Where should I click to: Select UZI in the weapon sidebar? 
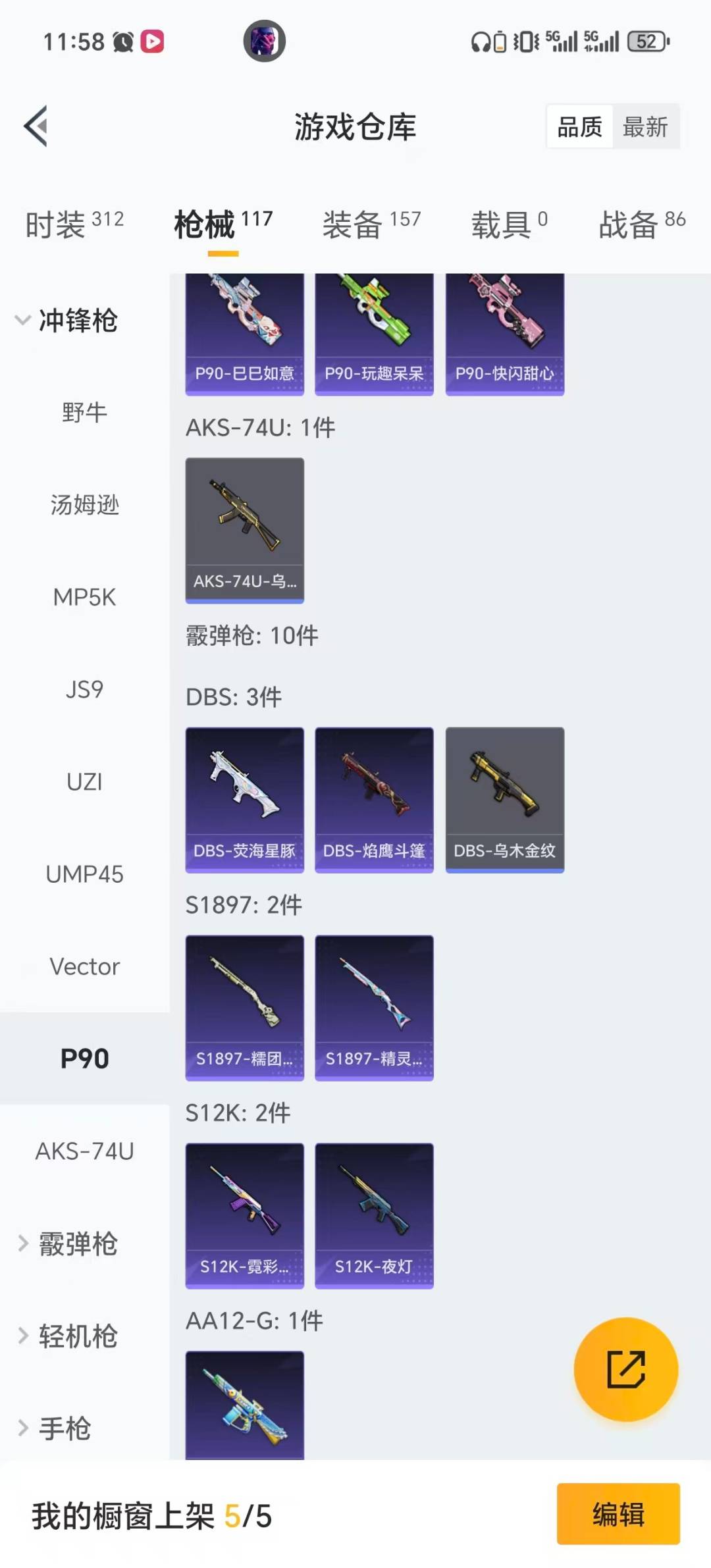84,782
